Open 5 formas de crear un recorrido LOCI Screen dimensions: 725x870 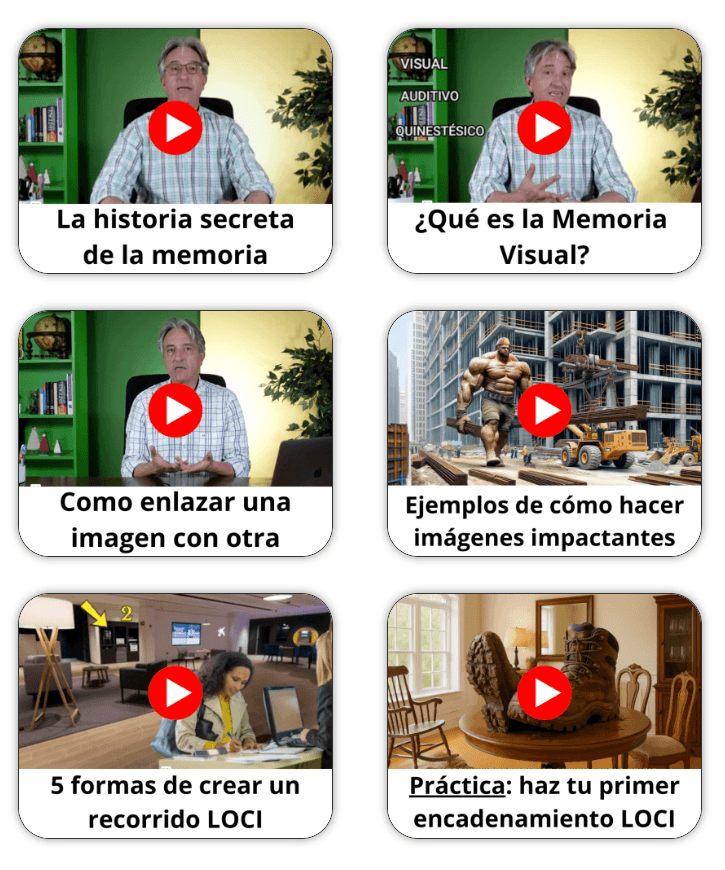(176, 692)
